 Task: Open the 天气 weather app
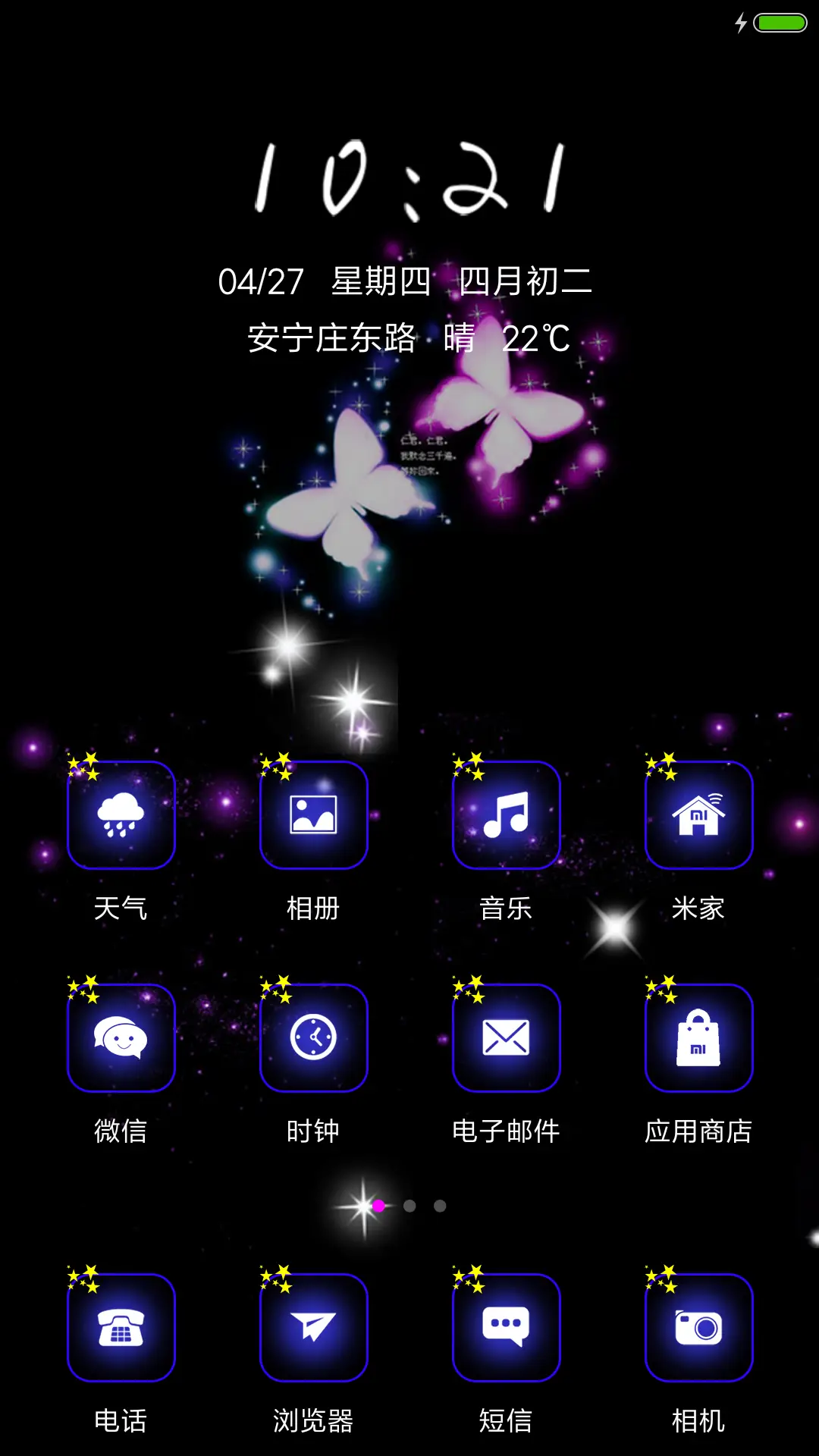121,814
